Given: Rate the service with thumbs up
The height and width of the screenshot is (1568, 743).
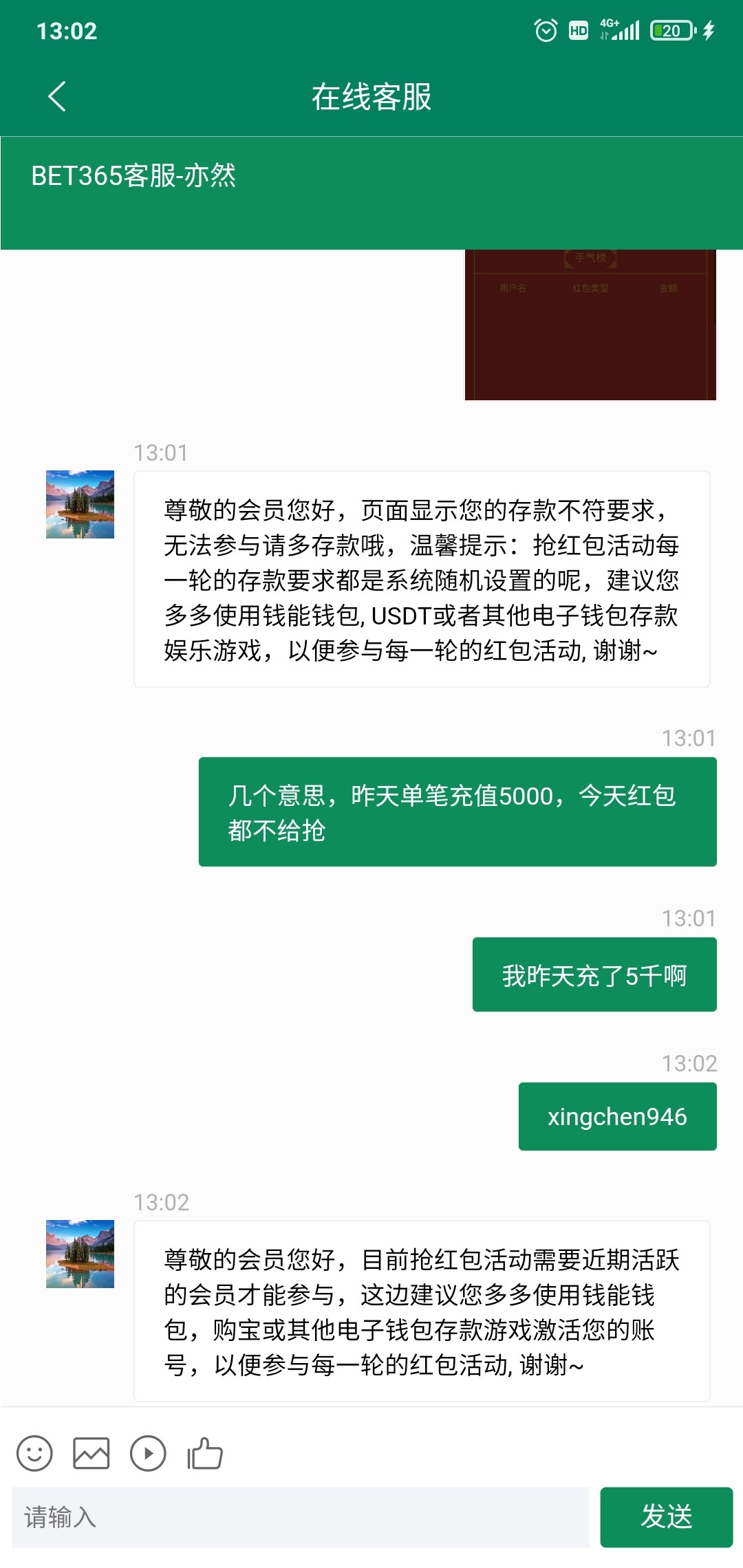Looking at the screenshot, I should [205, 1453].
